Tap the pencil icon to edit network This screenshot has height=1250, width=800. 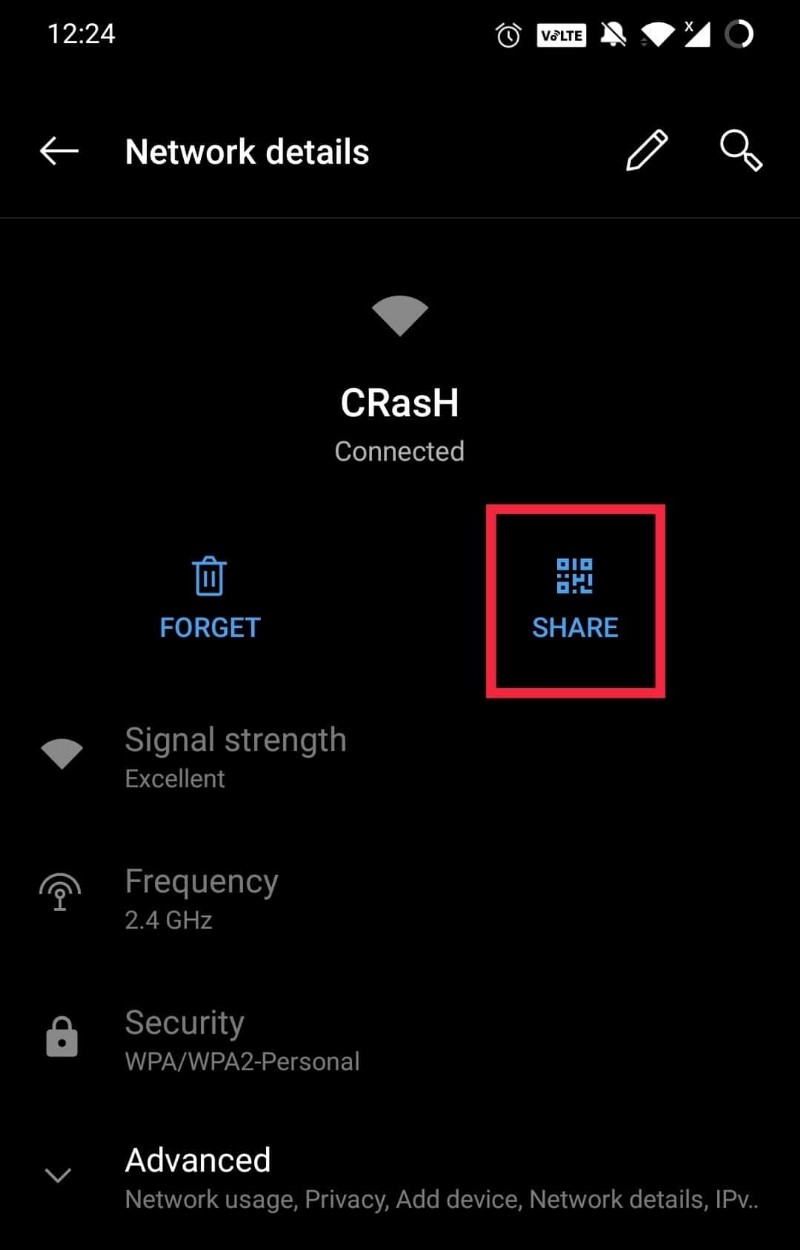pyautogui.click(x=646, y=150)
